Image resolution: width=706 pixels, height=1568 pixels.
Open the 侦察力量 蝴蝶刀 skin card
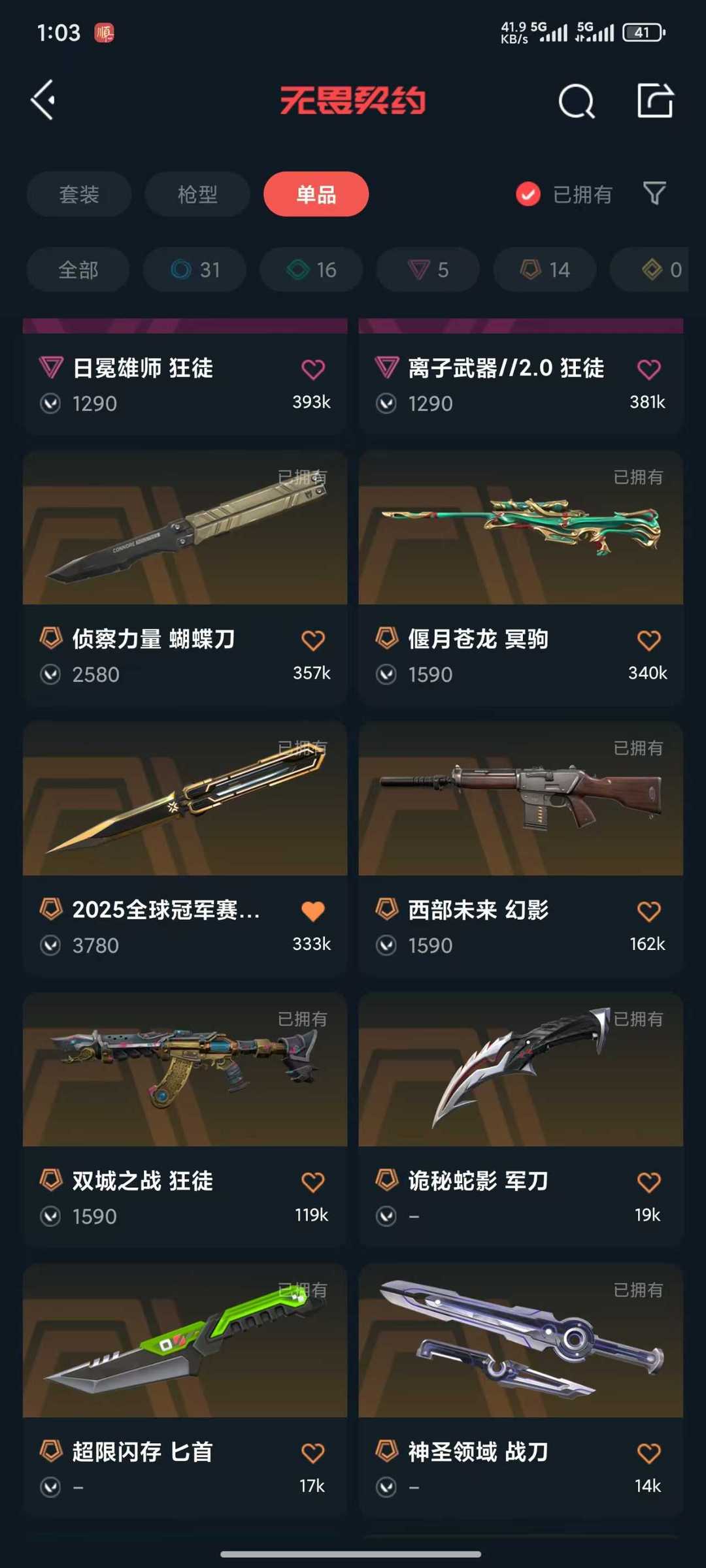(185, 578)
